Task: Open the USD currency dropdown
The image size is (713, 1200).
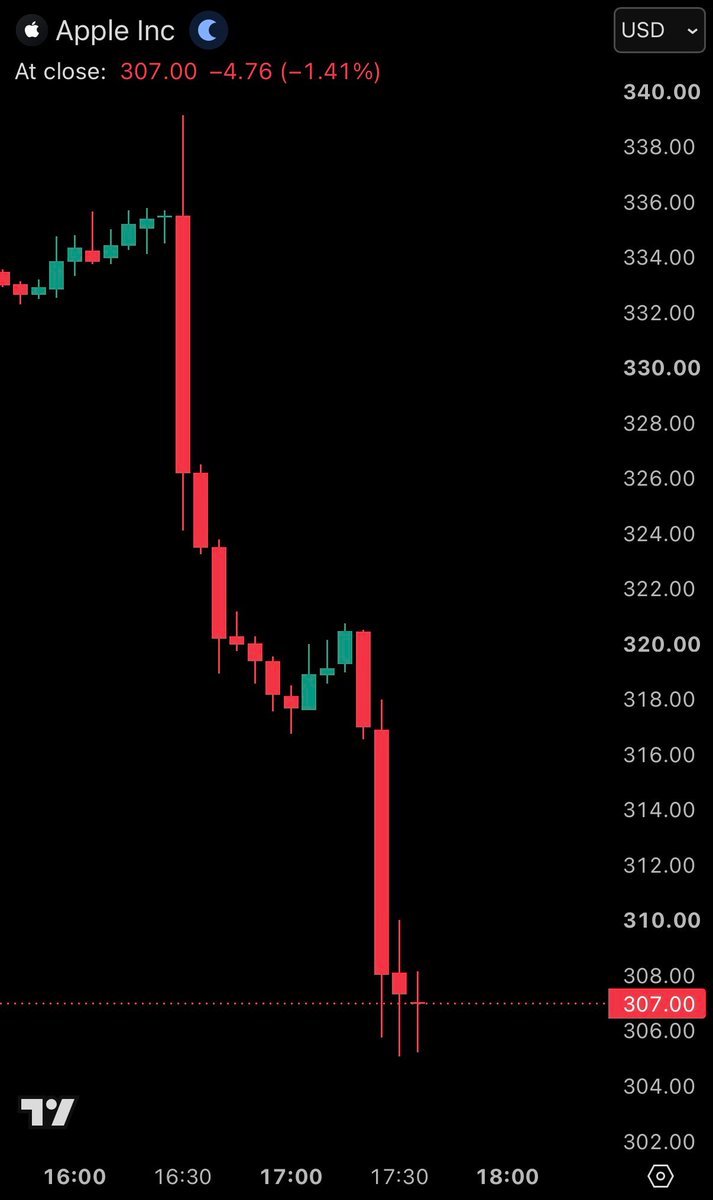Action: [657, 30]
